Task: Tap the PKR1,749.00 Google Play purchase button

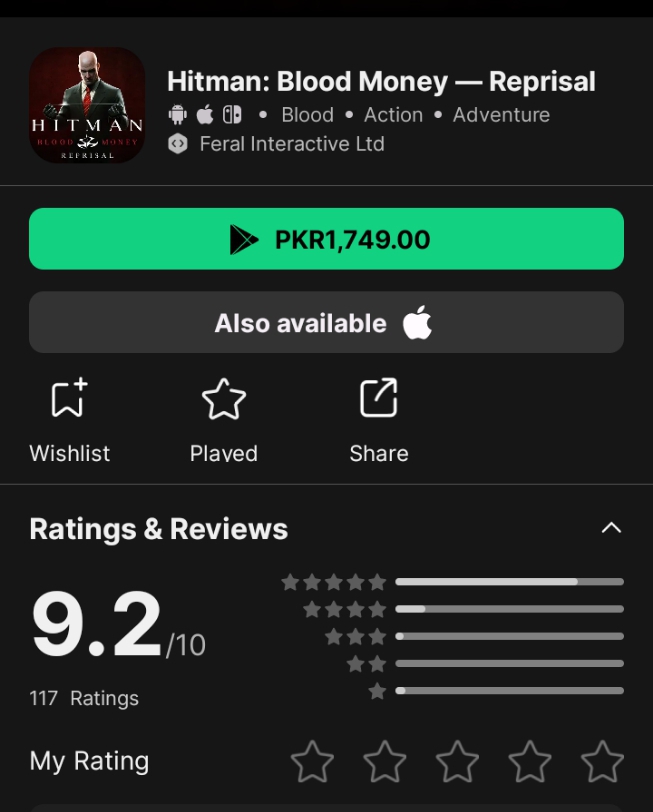Action: [326, 239]
